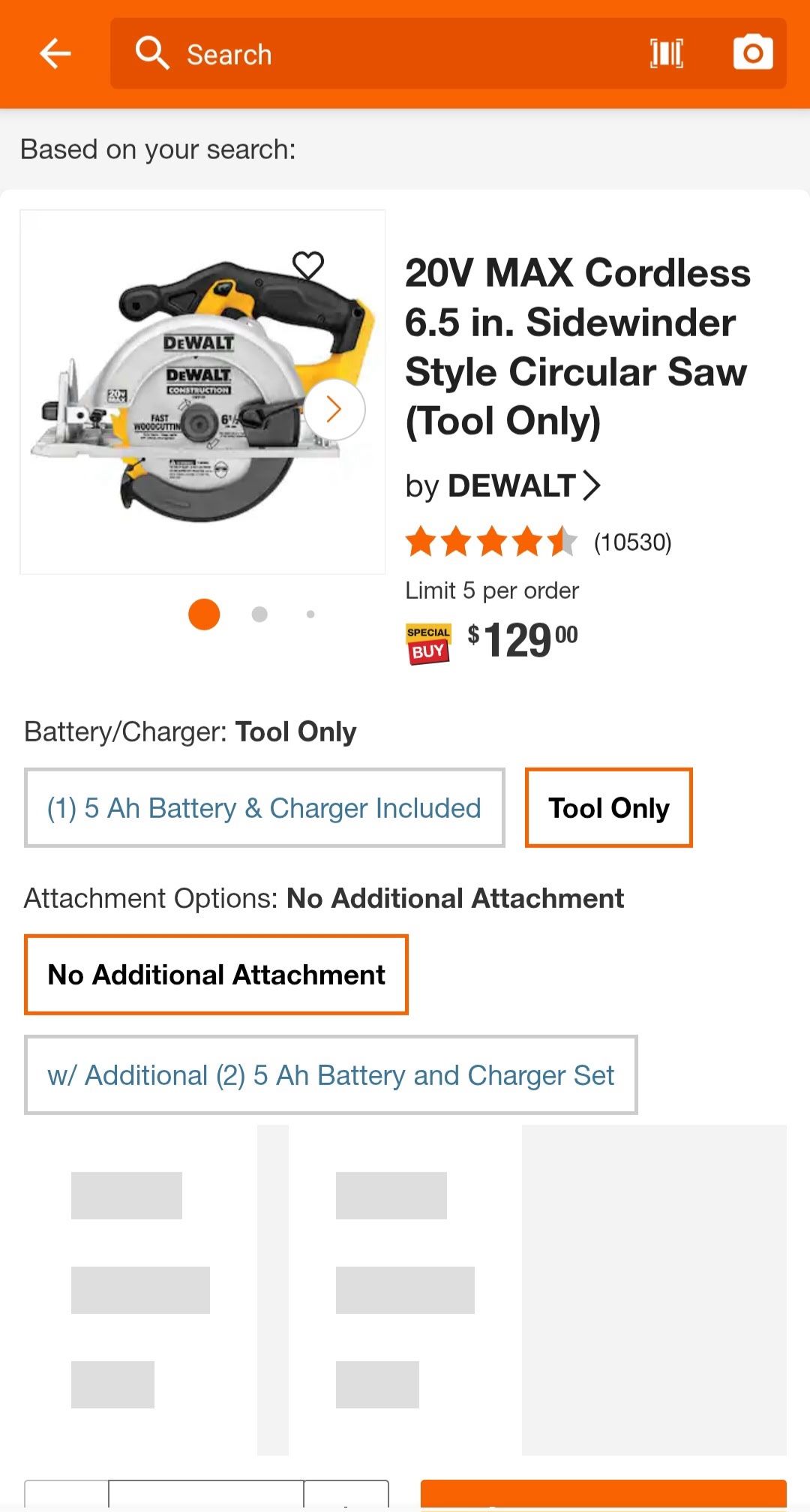810x1512 pixels.
Task: Open camera visual search
Action: [752, 53]
